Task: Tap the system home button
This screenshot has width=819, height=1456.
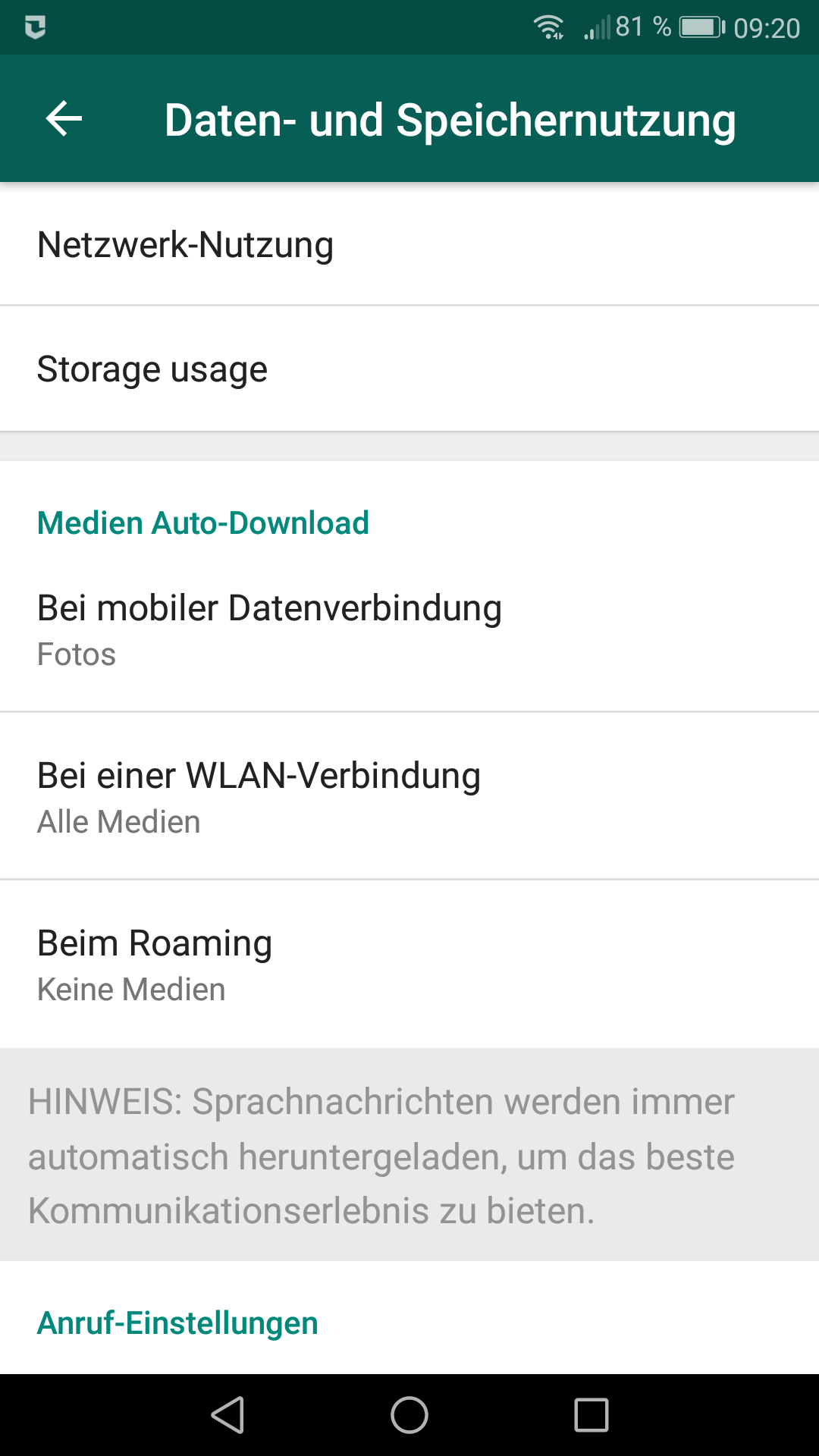Action: (x=409, y=1415)
